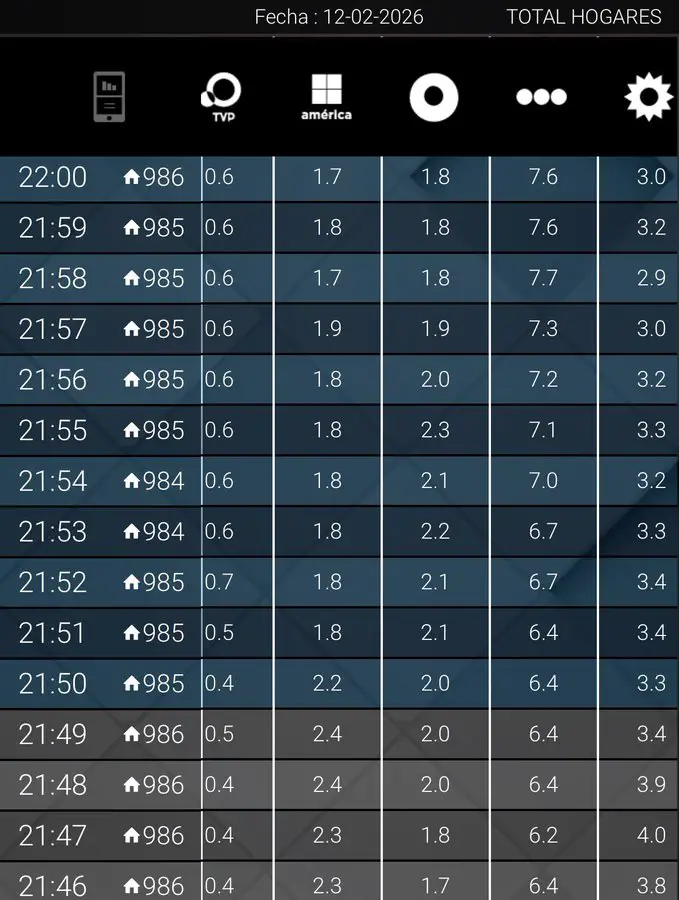Select the TVP channel column
This screenshot has height=900, width=679.
coord(221,97)
